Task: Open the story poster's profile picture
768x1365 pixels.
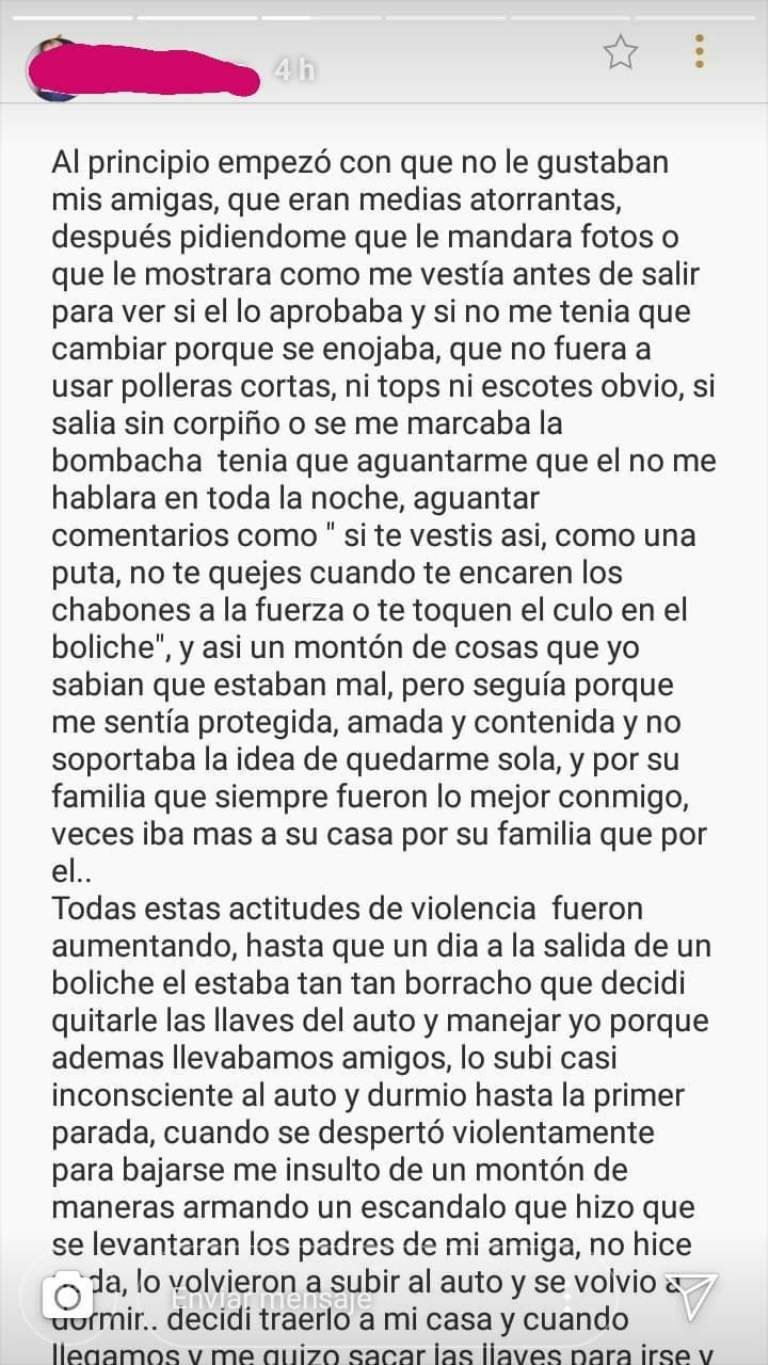Action: pos(48,68)
